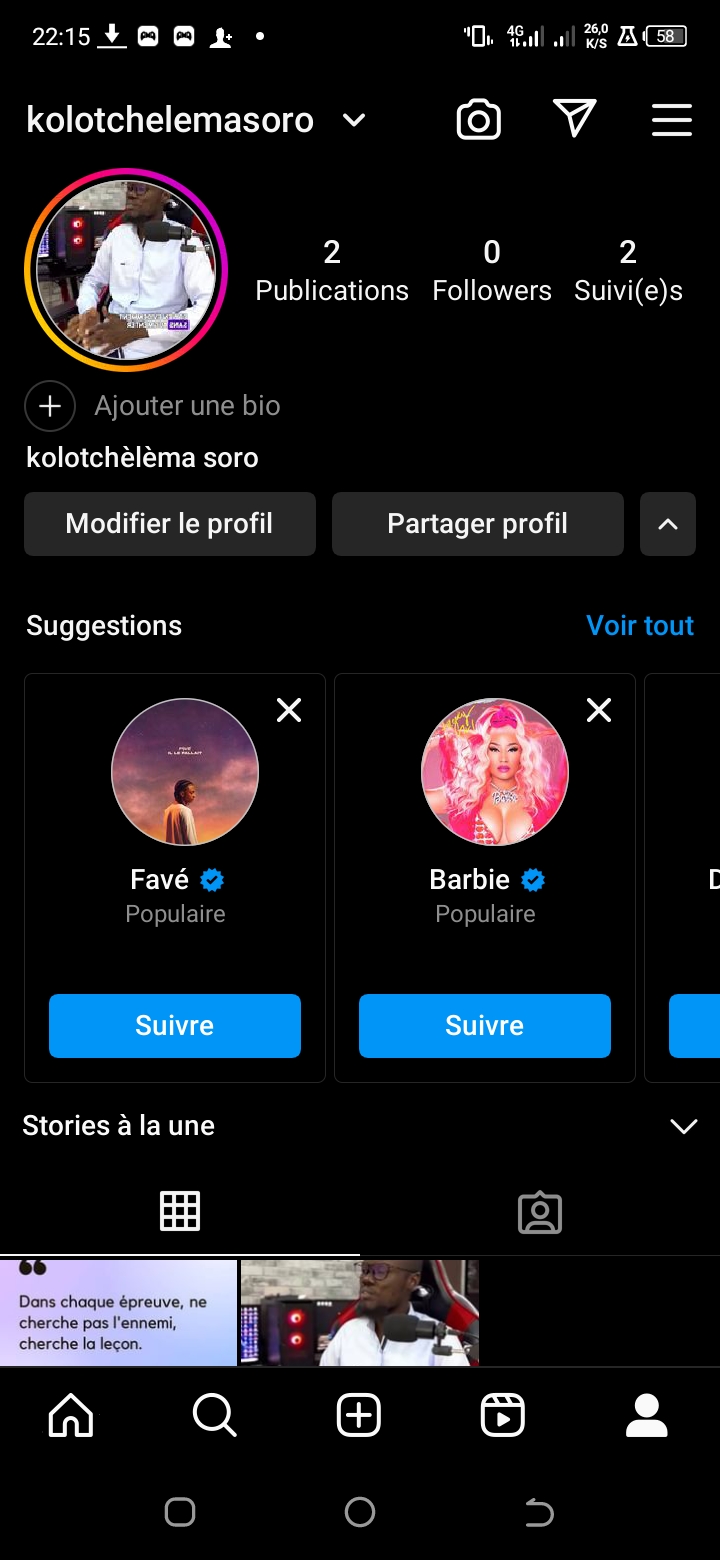Go to the Instagram home feed
Image resolution: width=720 pixels, height=1560 pixels.
click(x=71, y=1416)
